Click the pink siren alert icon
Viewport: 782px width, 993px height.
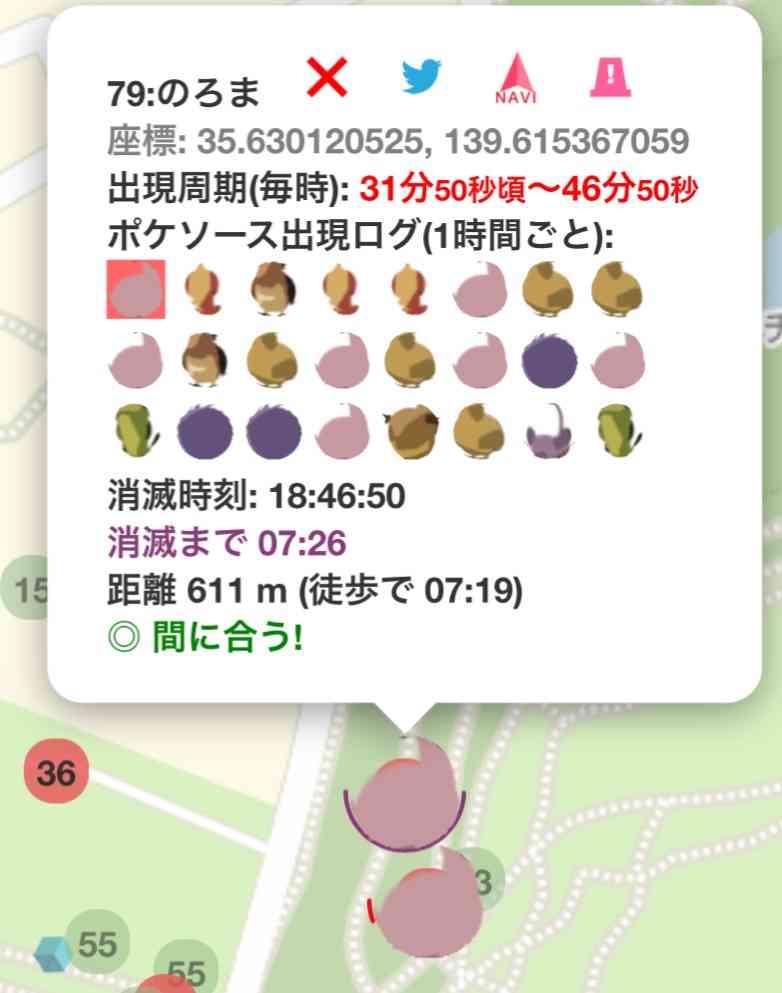(x=611, y=78)
